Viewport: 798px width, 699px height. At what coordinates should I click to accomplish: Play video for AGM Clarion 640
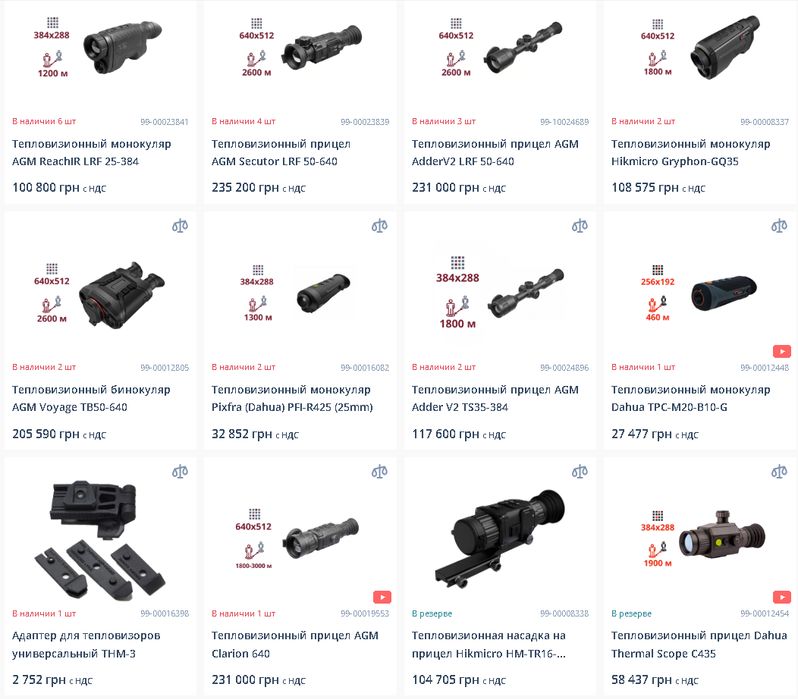click(x=382, y=597)
